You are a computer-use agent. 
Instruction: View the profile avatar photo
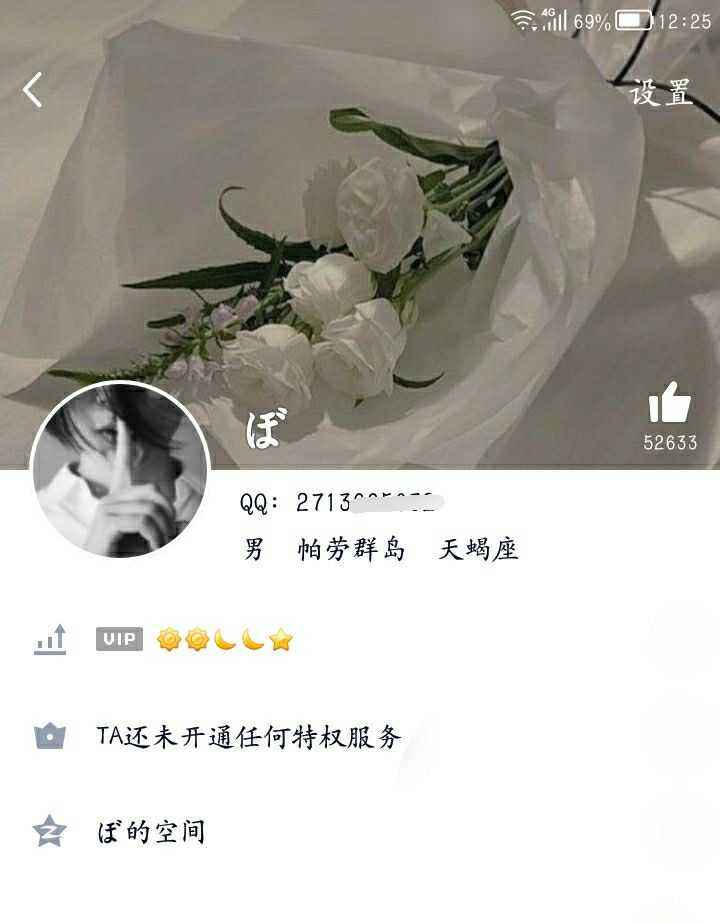(x=120, y=470)
